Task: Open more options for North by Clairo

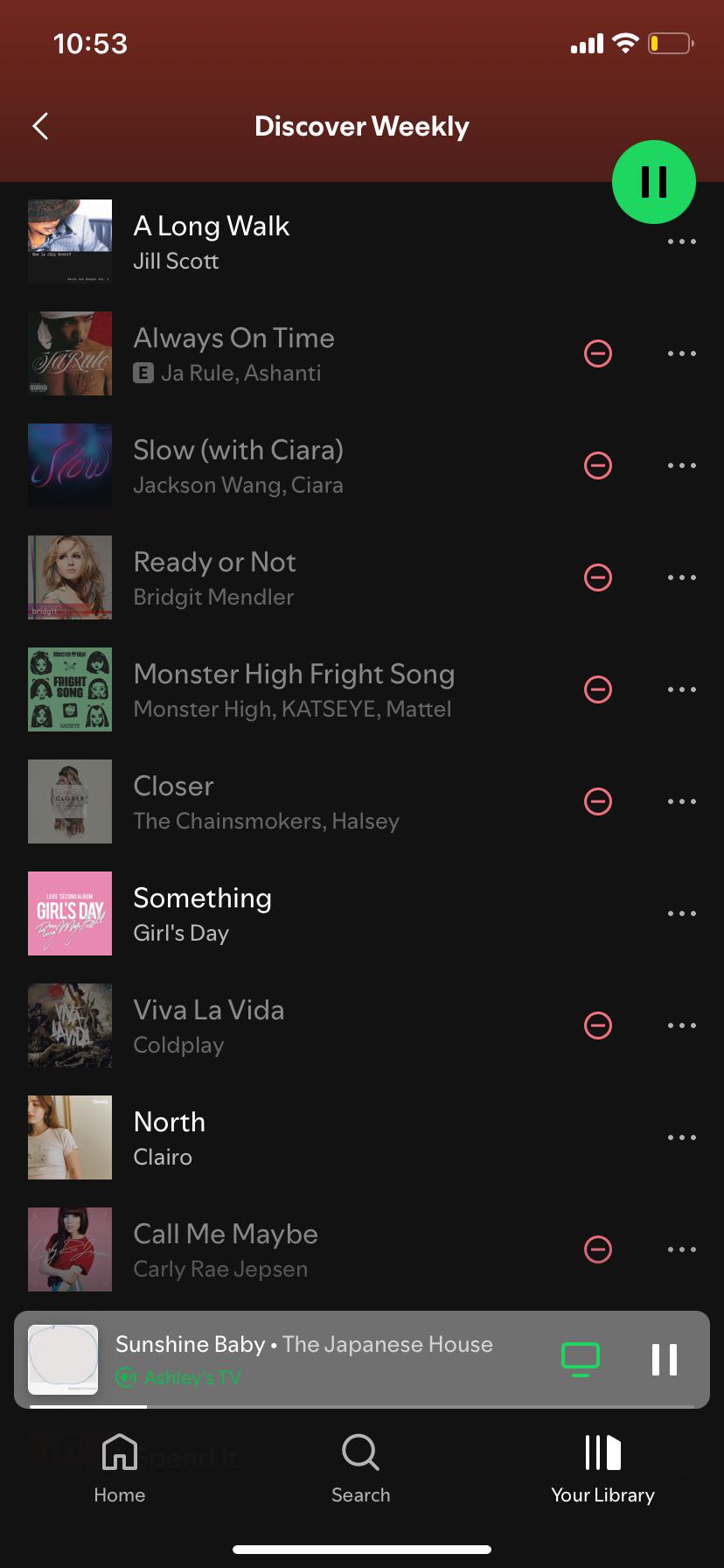Action: click(682, 1137)
